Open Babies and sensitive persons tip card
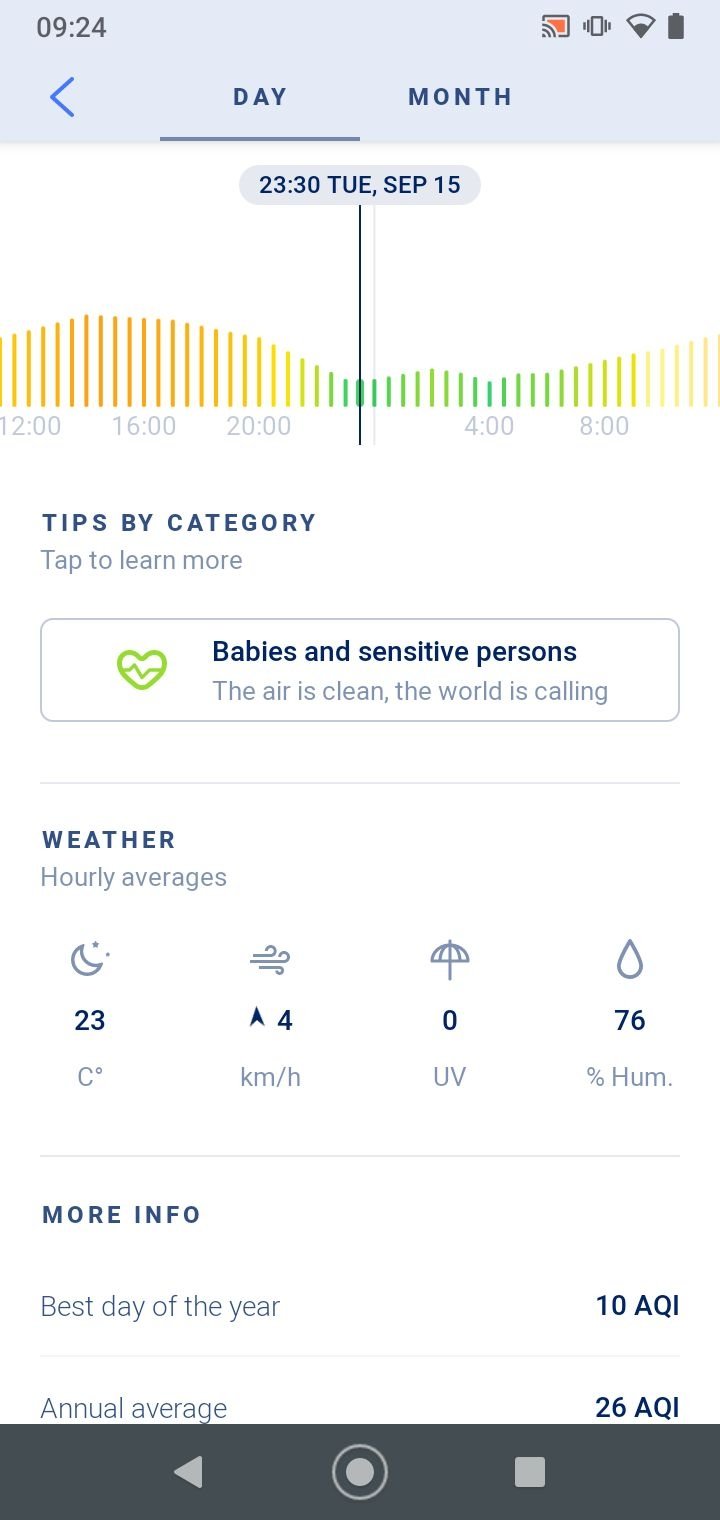Image resolution: width=720 pixels, height=1520 pixels. tap(360, 670)
